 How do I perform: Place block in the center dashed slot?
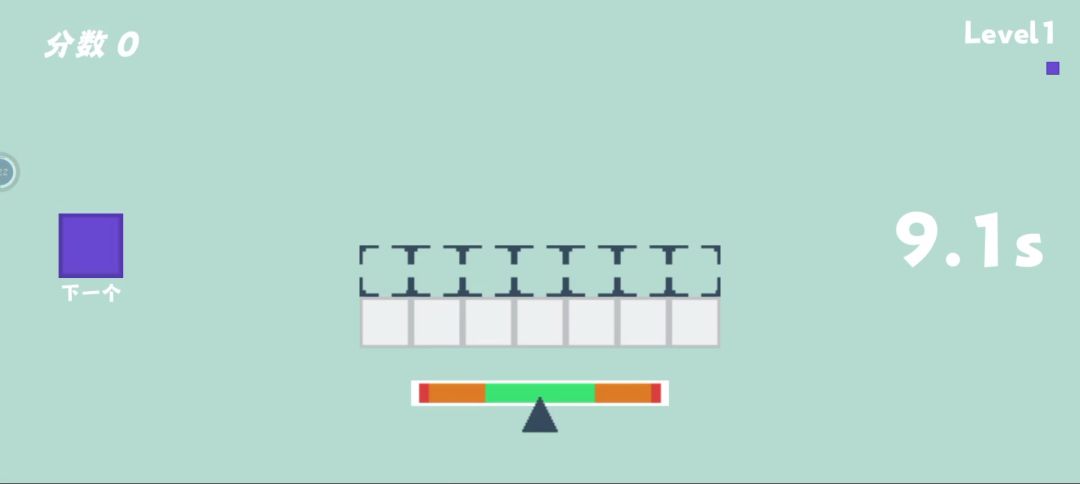[x=540, y=271]
